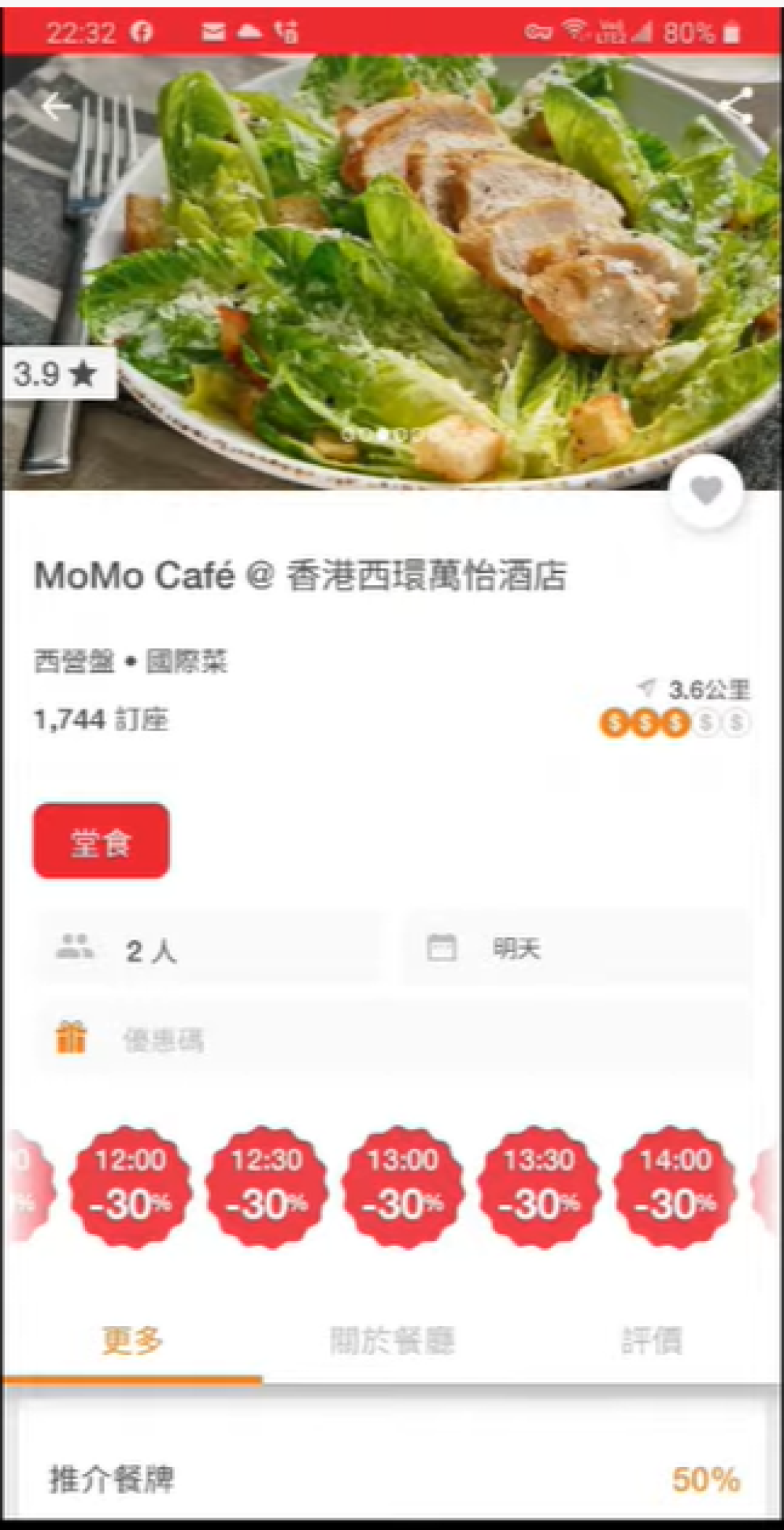Pick the 13:00 -30% time slot
This screenshot has height=1530, width=784.
pyautogui.click(x=403, y=1187)
